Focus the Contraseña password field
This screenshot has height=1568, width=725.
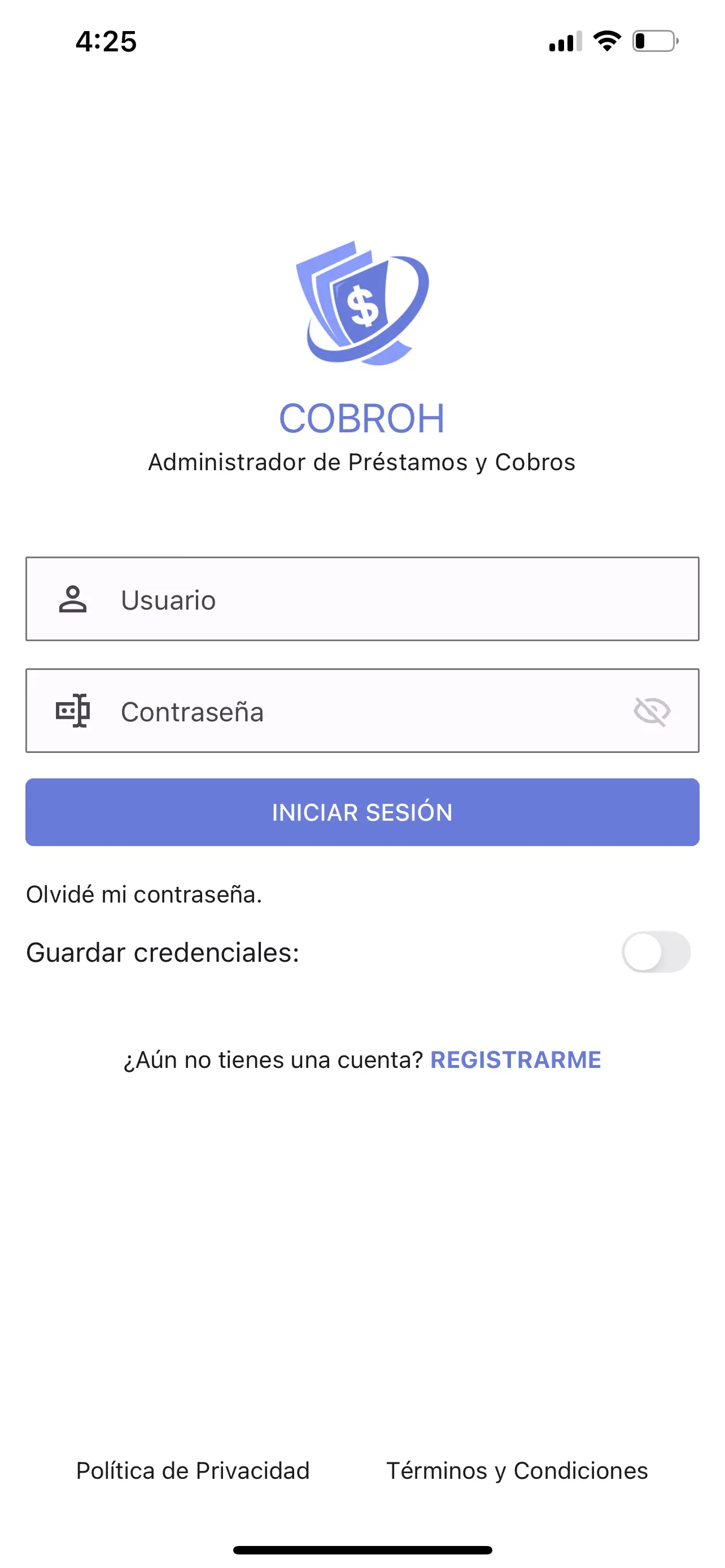362,711
